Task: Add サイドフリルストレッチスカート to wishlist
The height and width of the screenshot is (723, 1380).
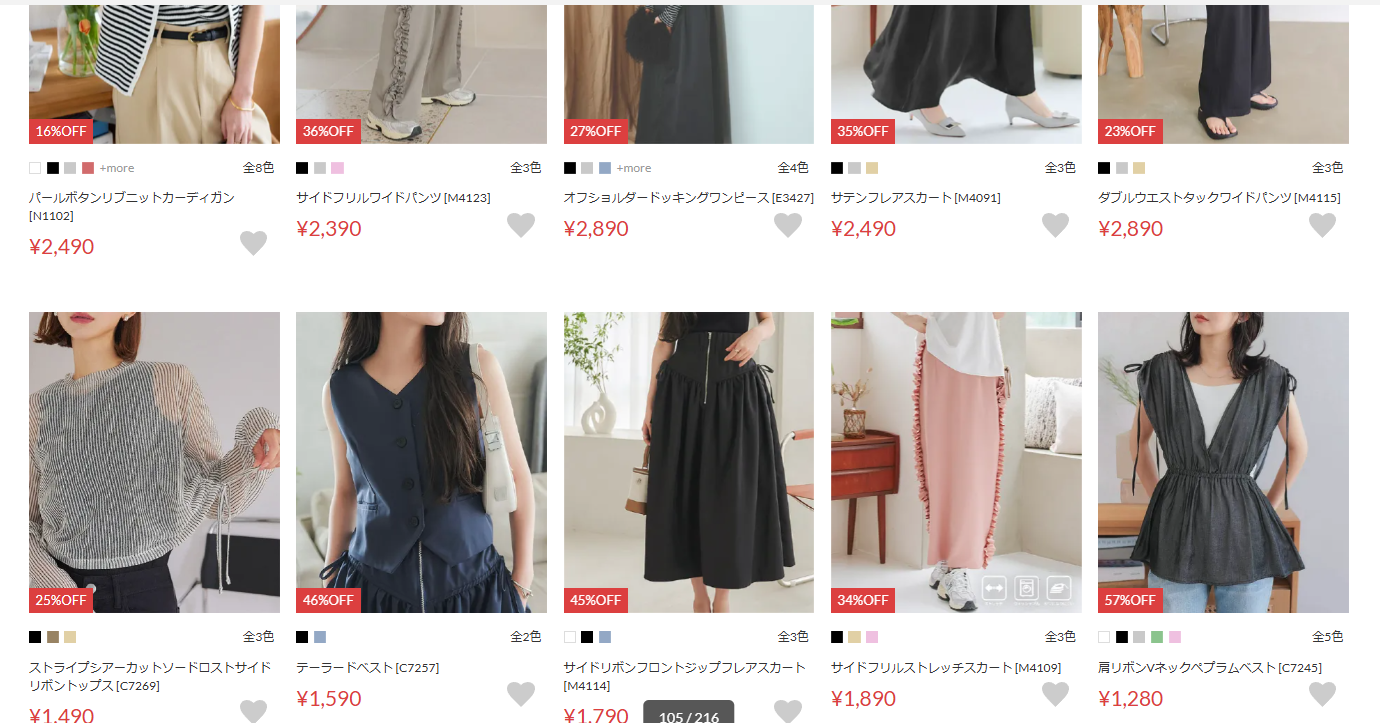Action: (x=1055, y=694)
